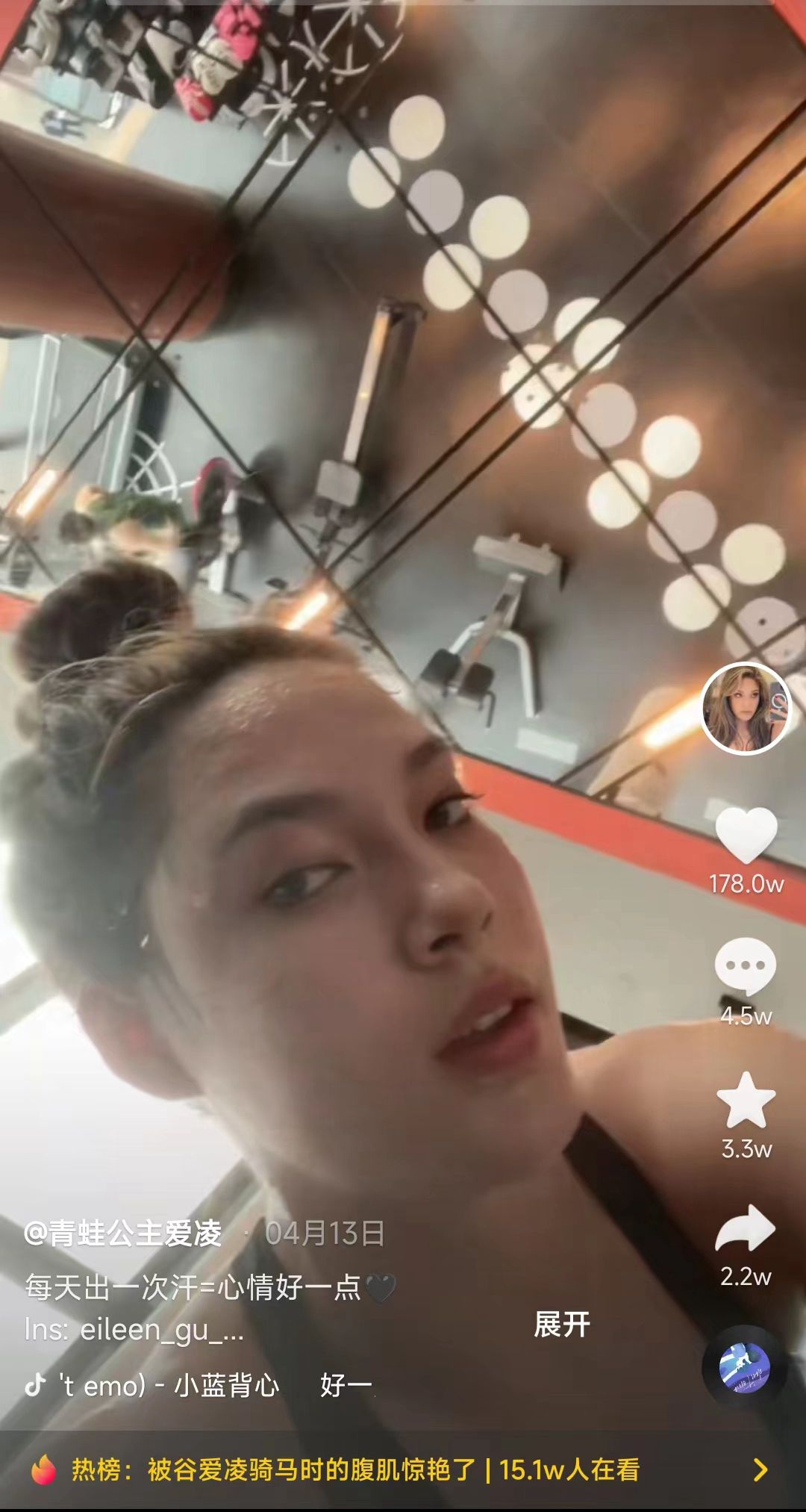Open the creator's profile avatar
The image size is (806, 1512).
pyautogui.click(x=746, y=709)
